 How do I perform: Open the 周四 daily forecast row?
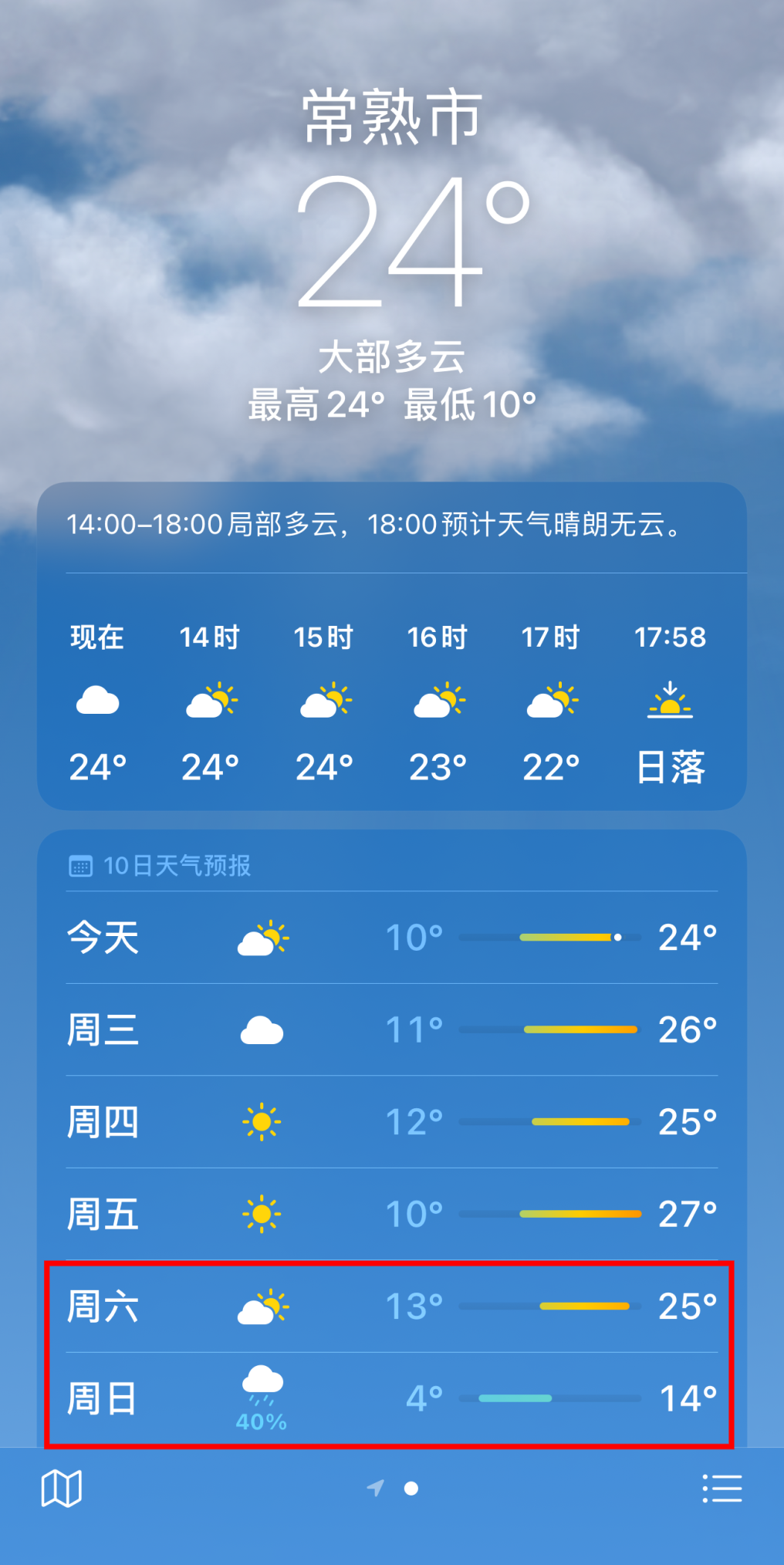point(392,1122)
